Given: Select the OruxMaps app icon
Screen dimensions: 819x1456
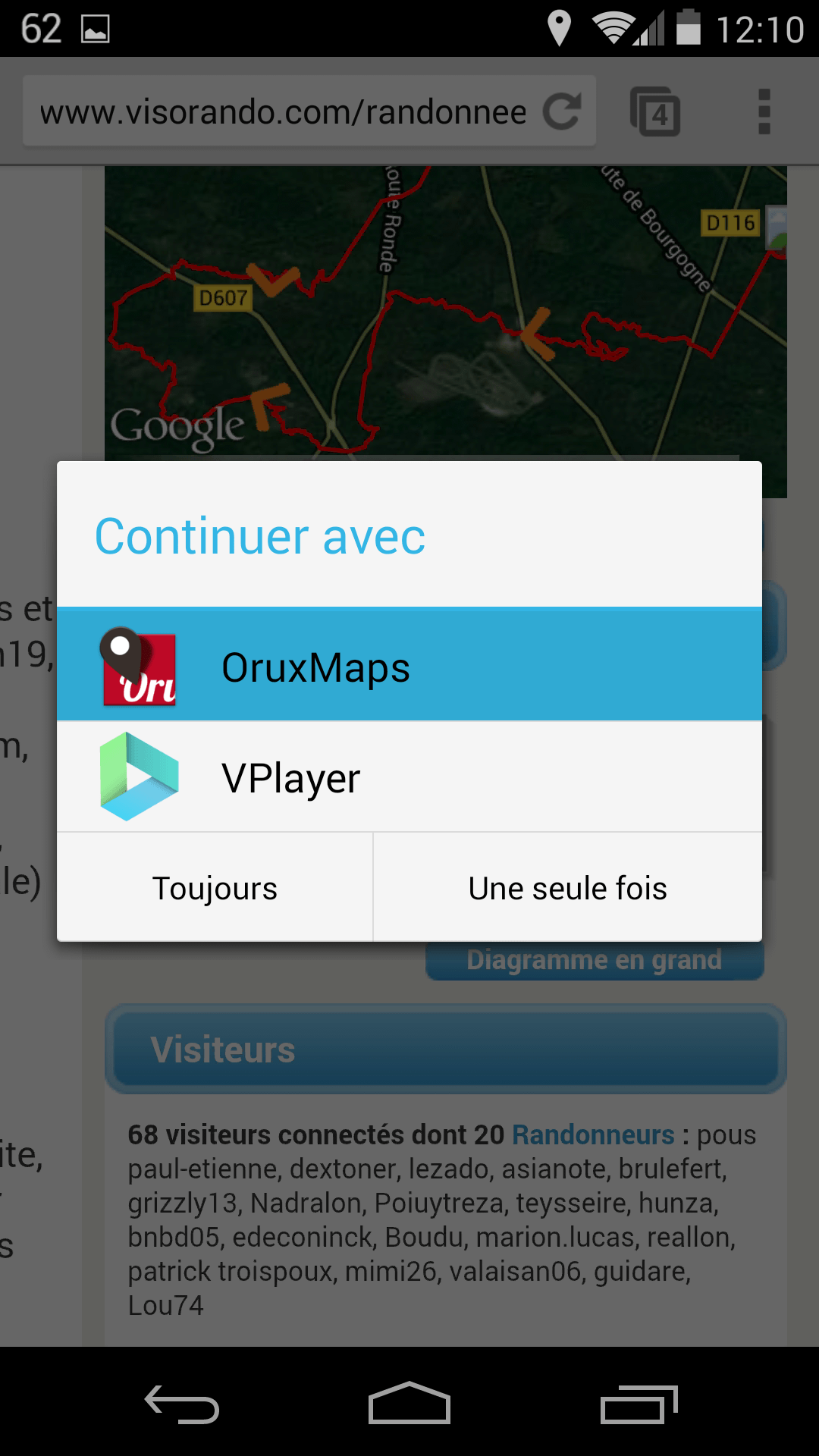Looking at the screenshot, I should [x=140, y=667].
